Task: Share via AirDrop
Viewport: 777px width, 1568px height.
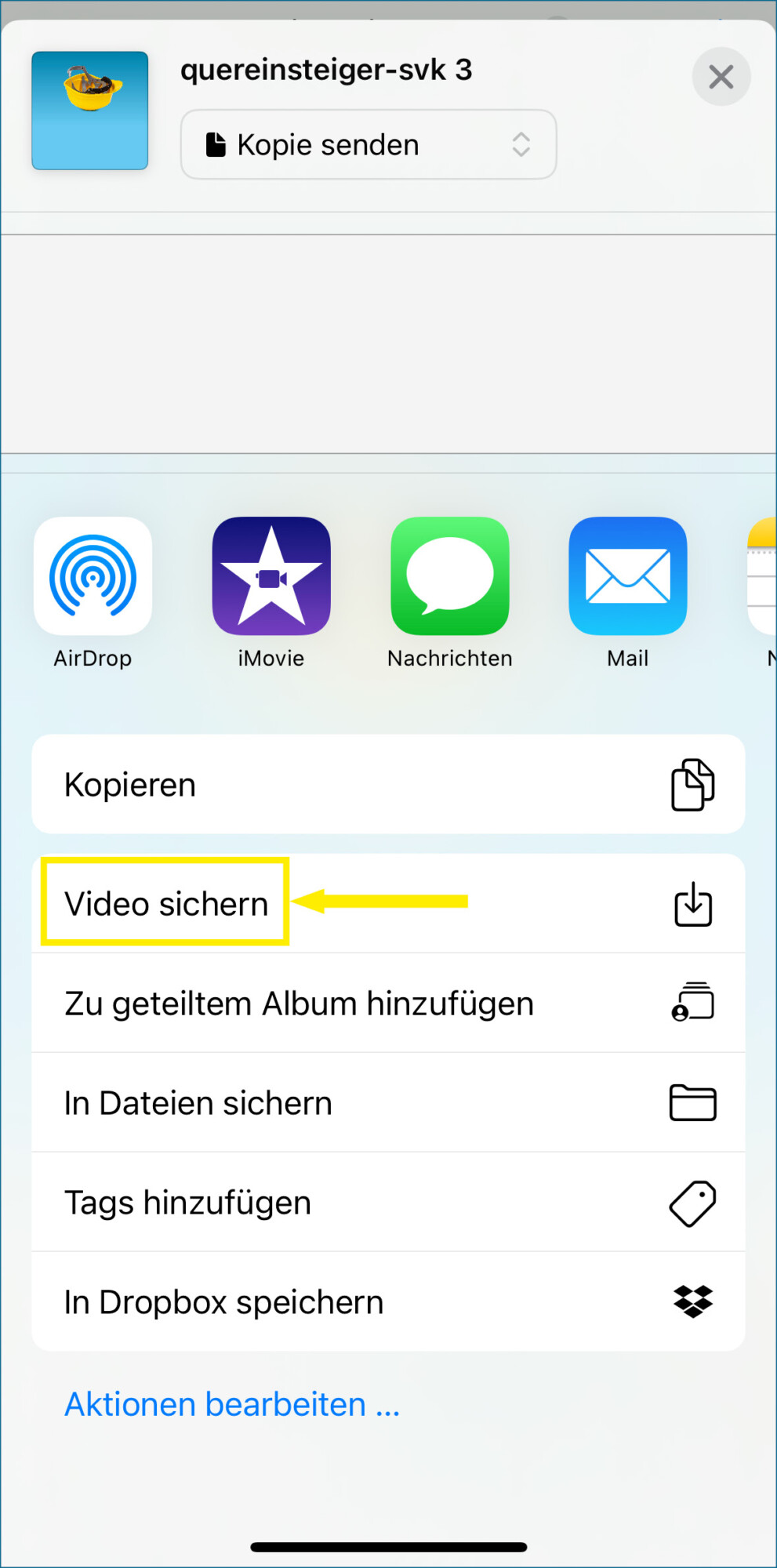Action: tap(93, 592)
